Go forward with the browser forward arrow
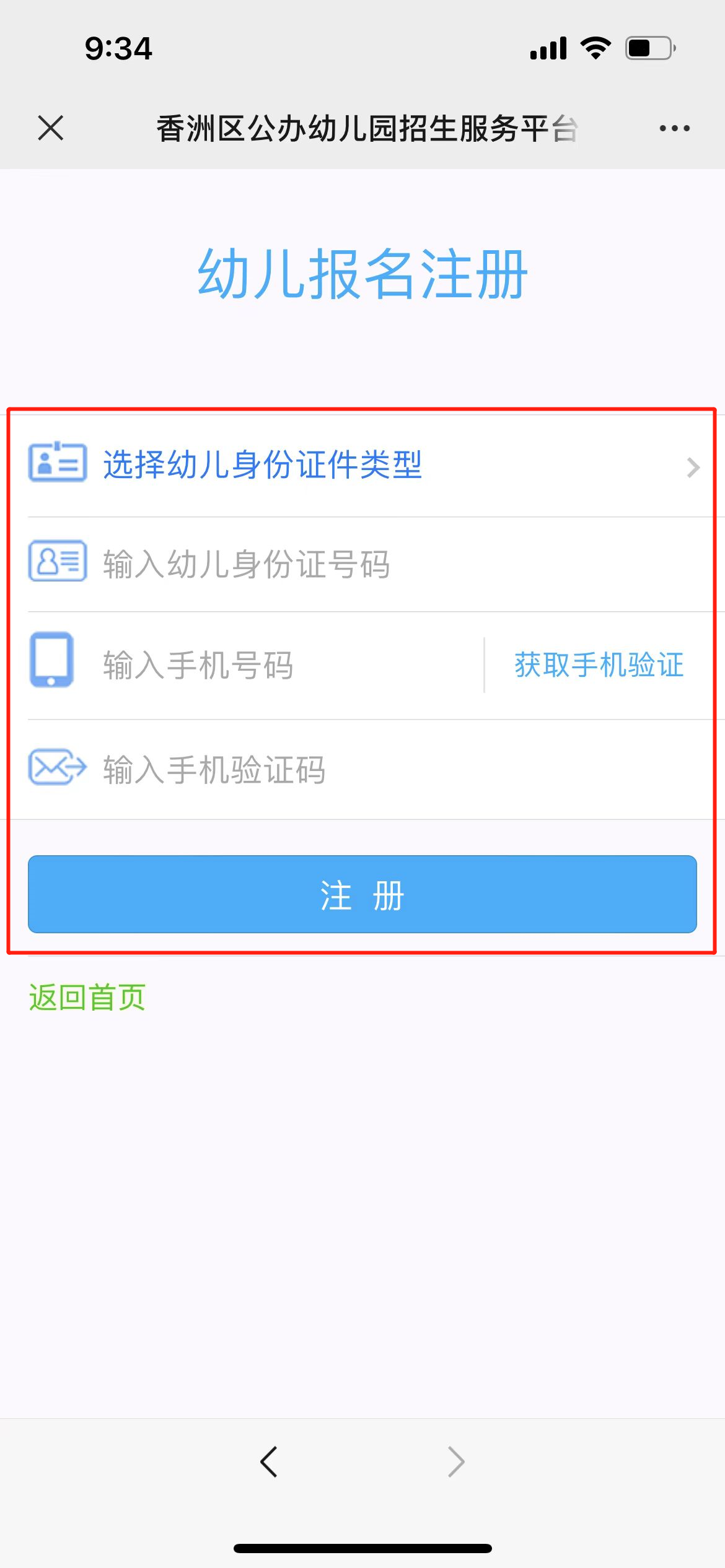The image size is (725, 1568). pos(456,1462)
